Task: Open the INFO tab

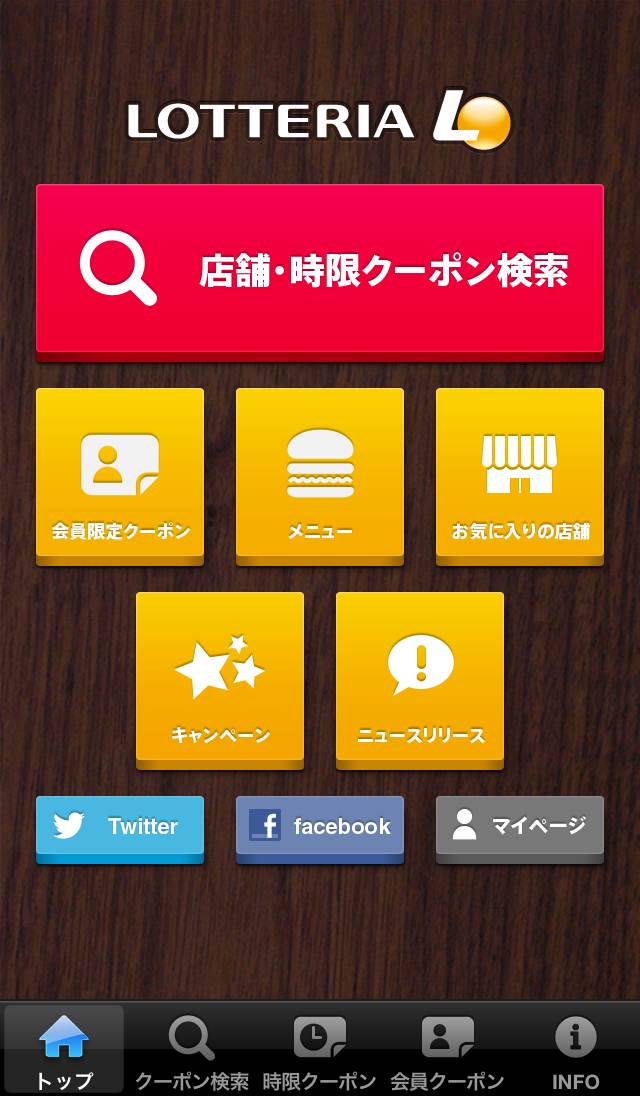Action: (575, 1050)
